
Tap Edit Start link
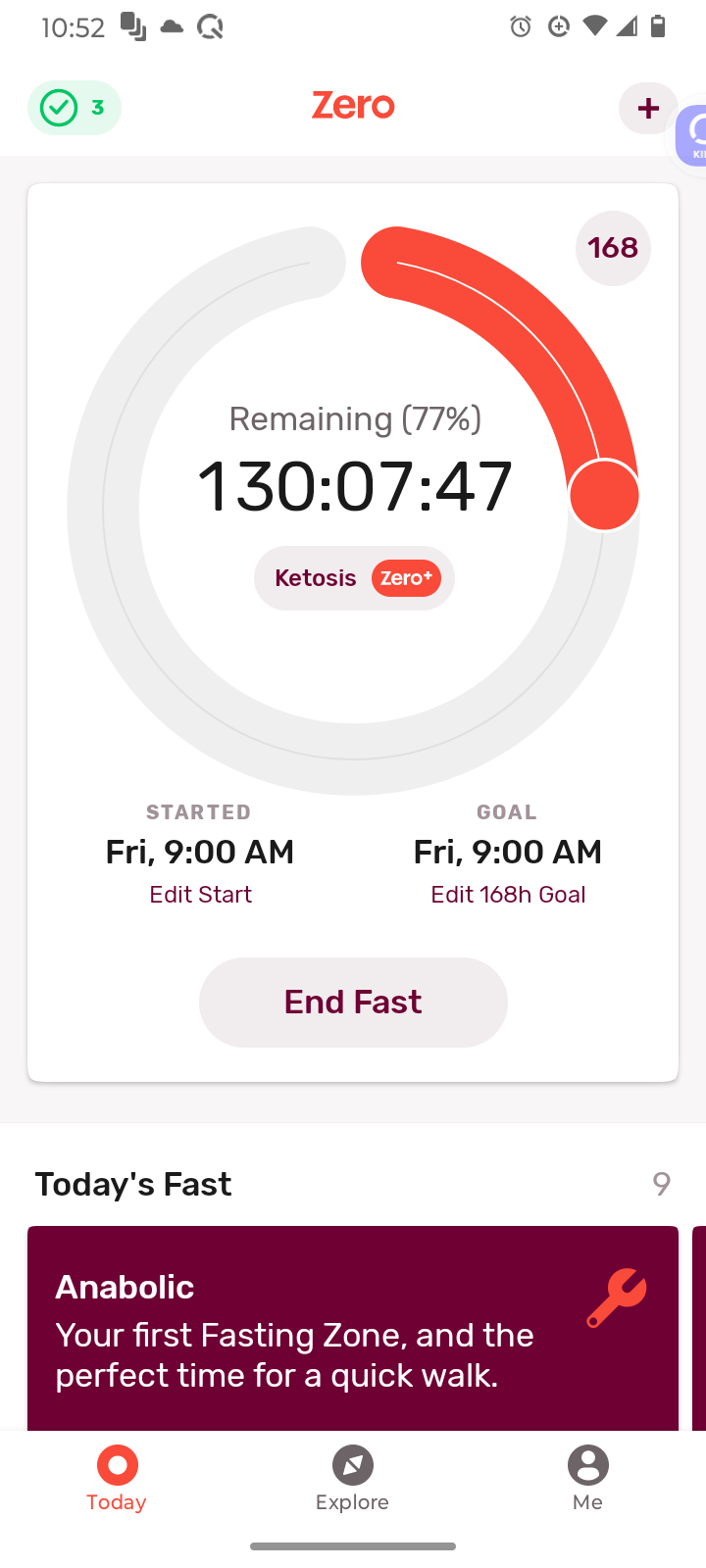[200, 895]
